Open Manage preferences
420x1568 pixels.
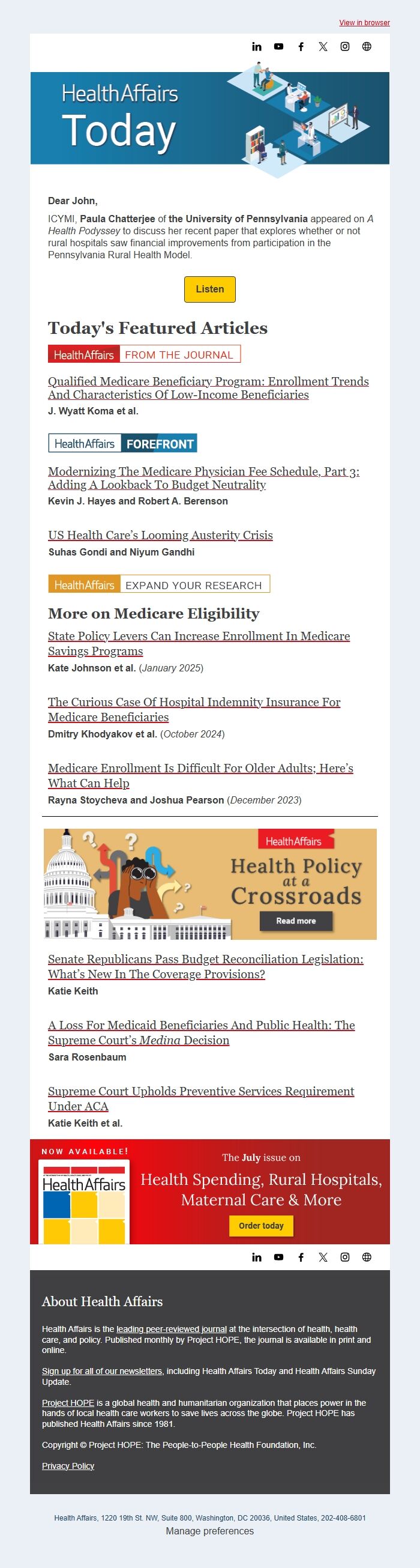pyautogui.click(x=209, y=1531)
